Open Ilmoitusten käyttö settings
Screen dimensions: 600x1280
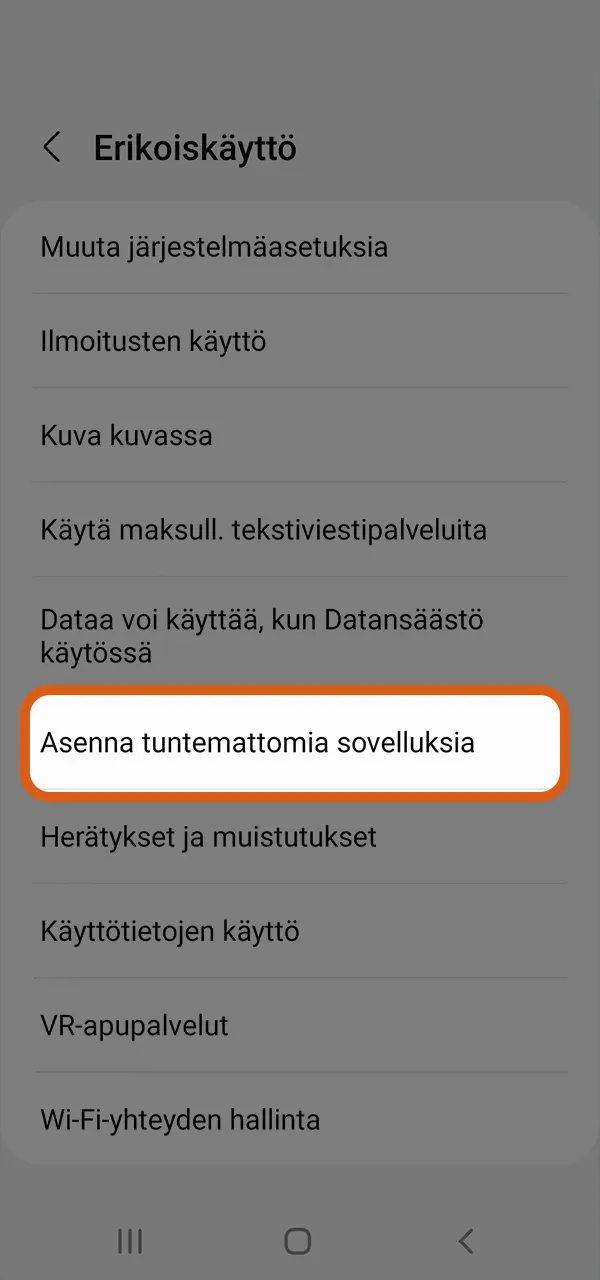pos(300,342)
